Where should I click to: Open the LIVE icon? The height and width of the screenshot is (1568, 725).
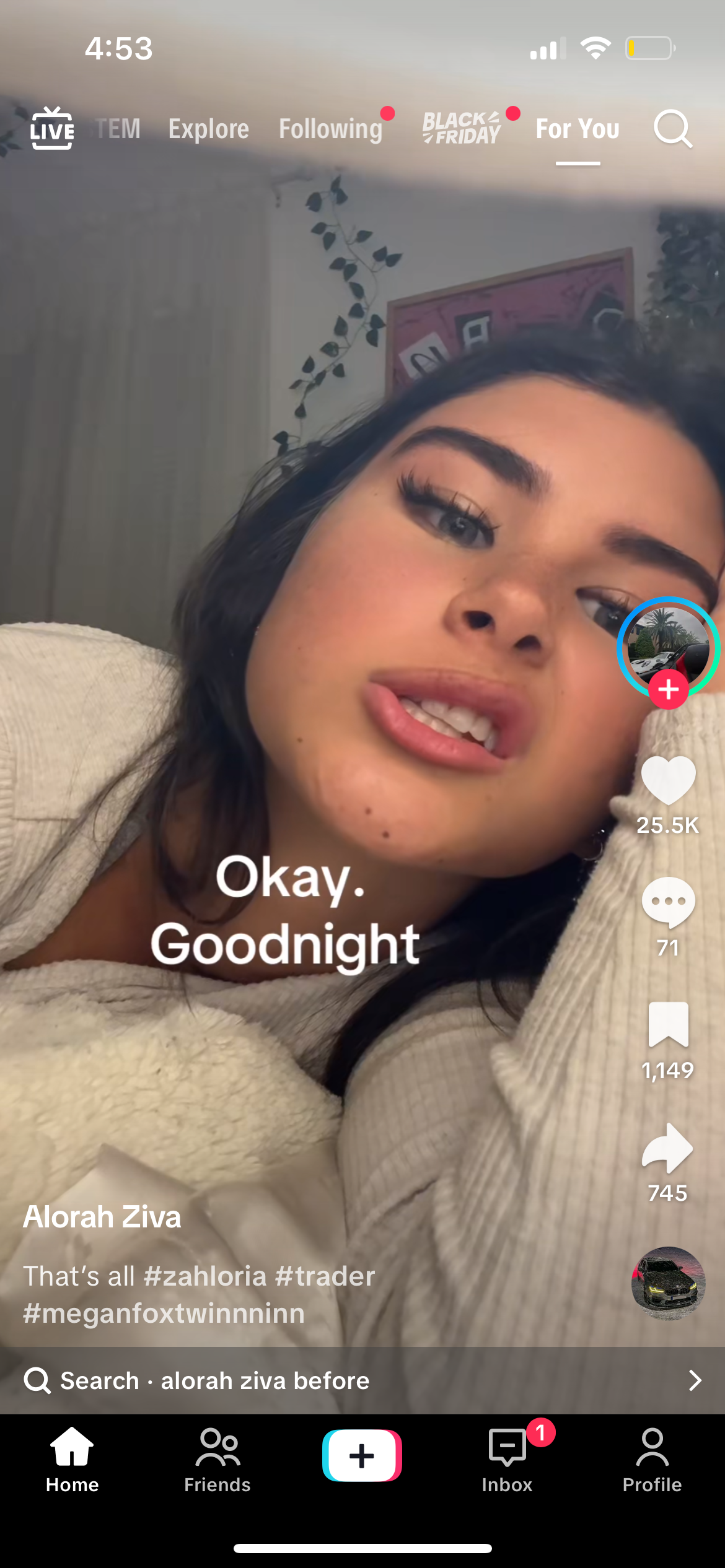pyautogui.click(x=52, y=129)
